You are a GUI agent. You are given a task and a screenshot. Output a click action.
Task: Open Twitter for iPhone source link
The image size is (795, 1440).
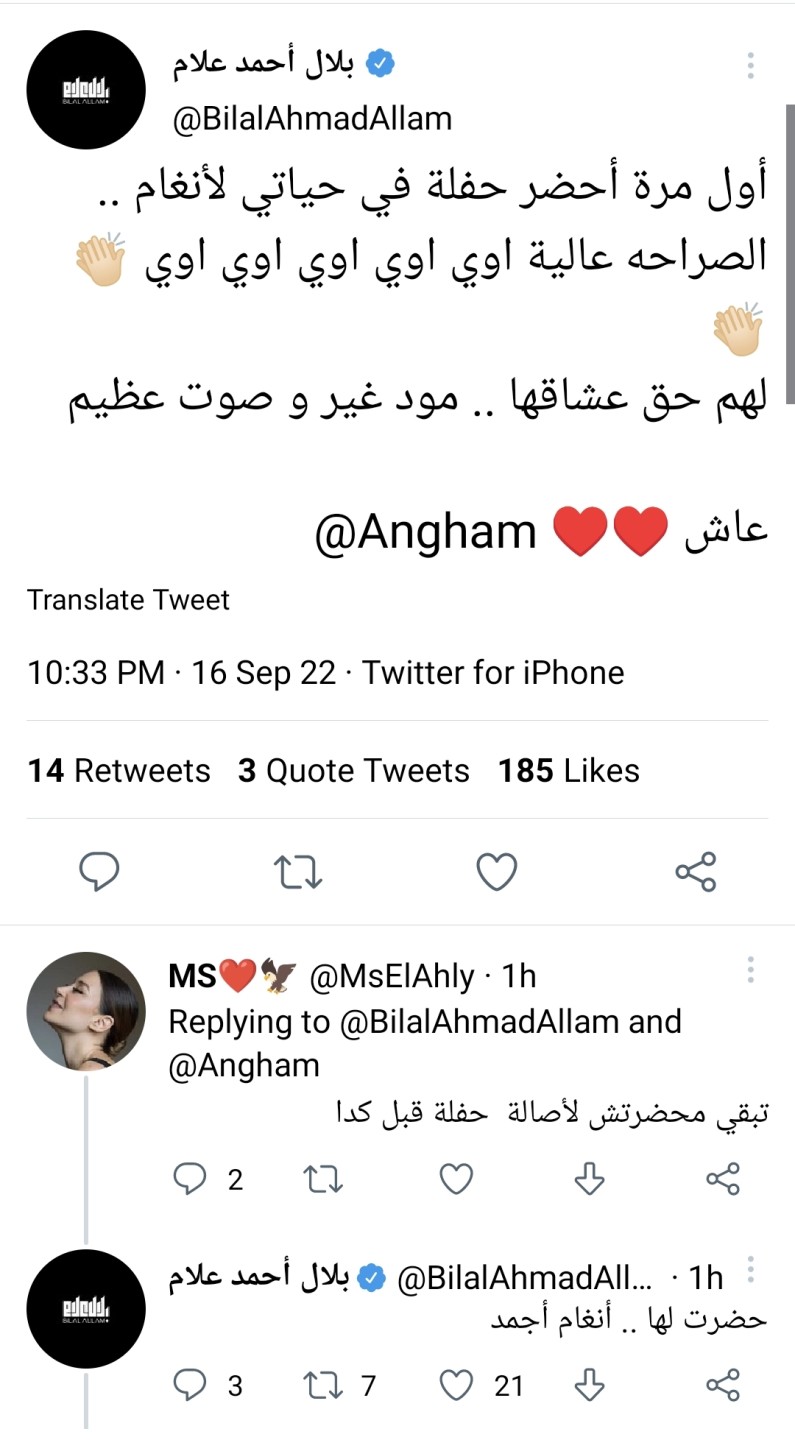click(493, 672)
